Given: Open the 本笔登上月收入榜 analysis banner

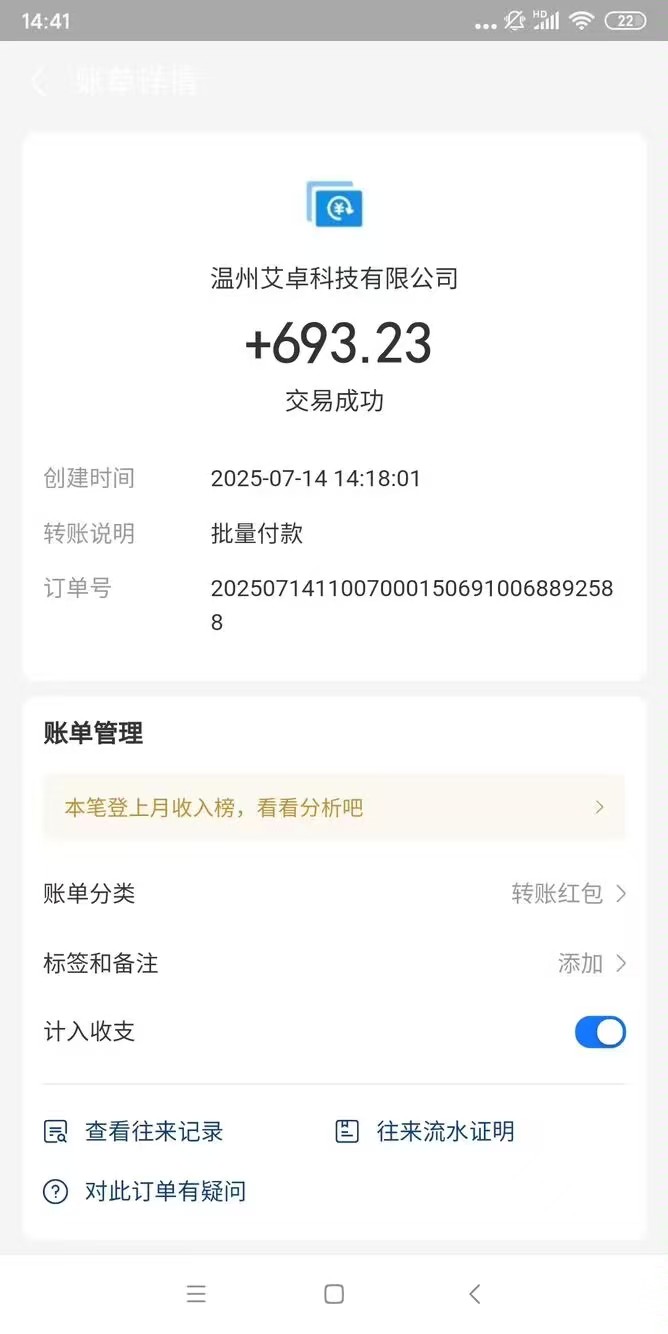Looking at the screenshot, I should pos(334,808).
